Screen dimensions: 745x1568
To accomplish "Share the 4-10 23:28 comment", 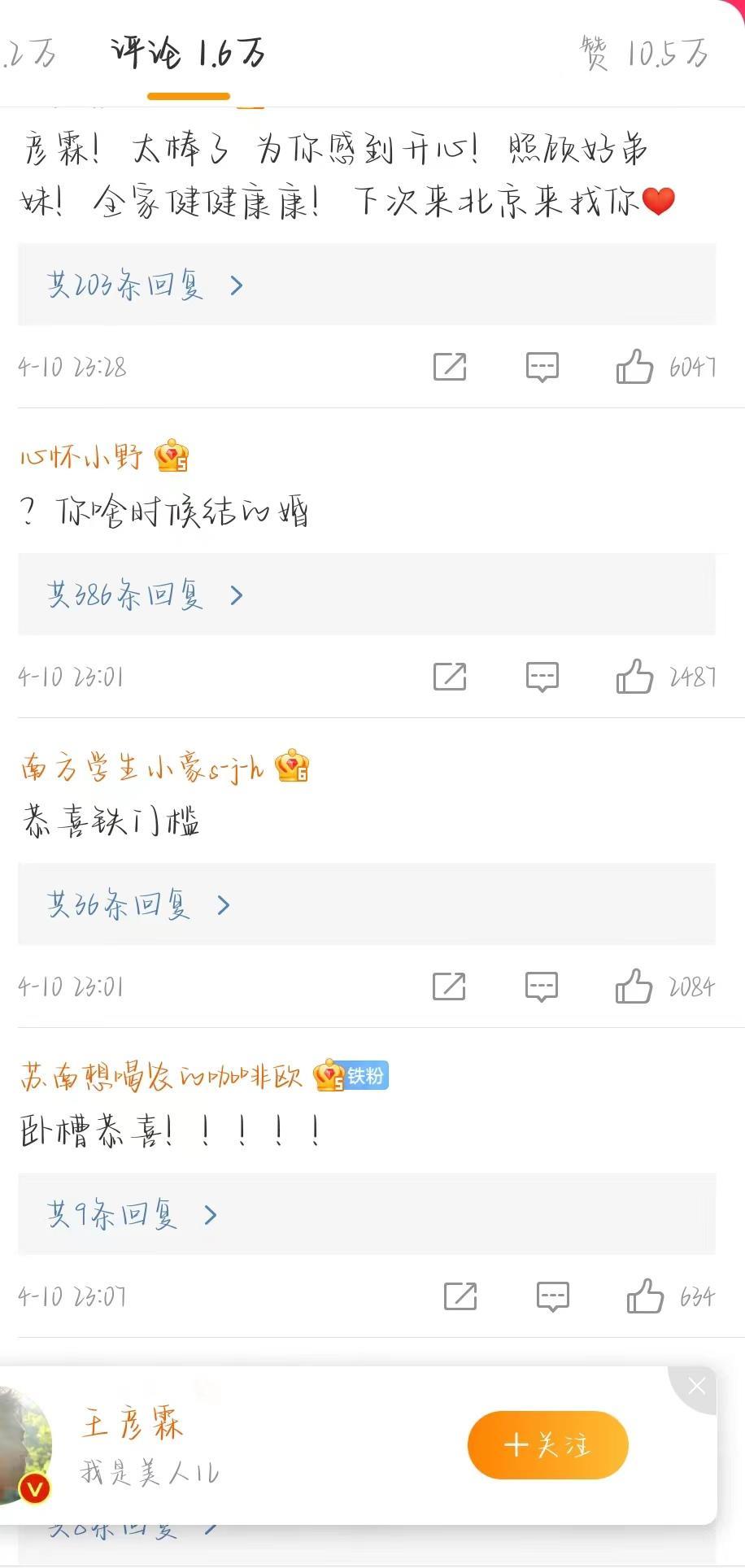I will pos(449,367).
